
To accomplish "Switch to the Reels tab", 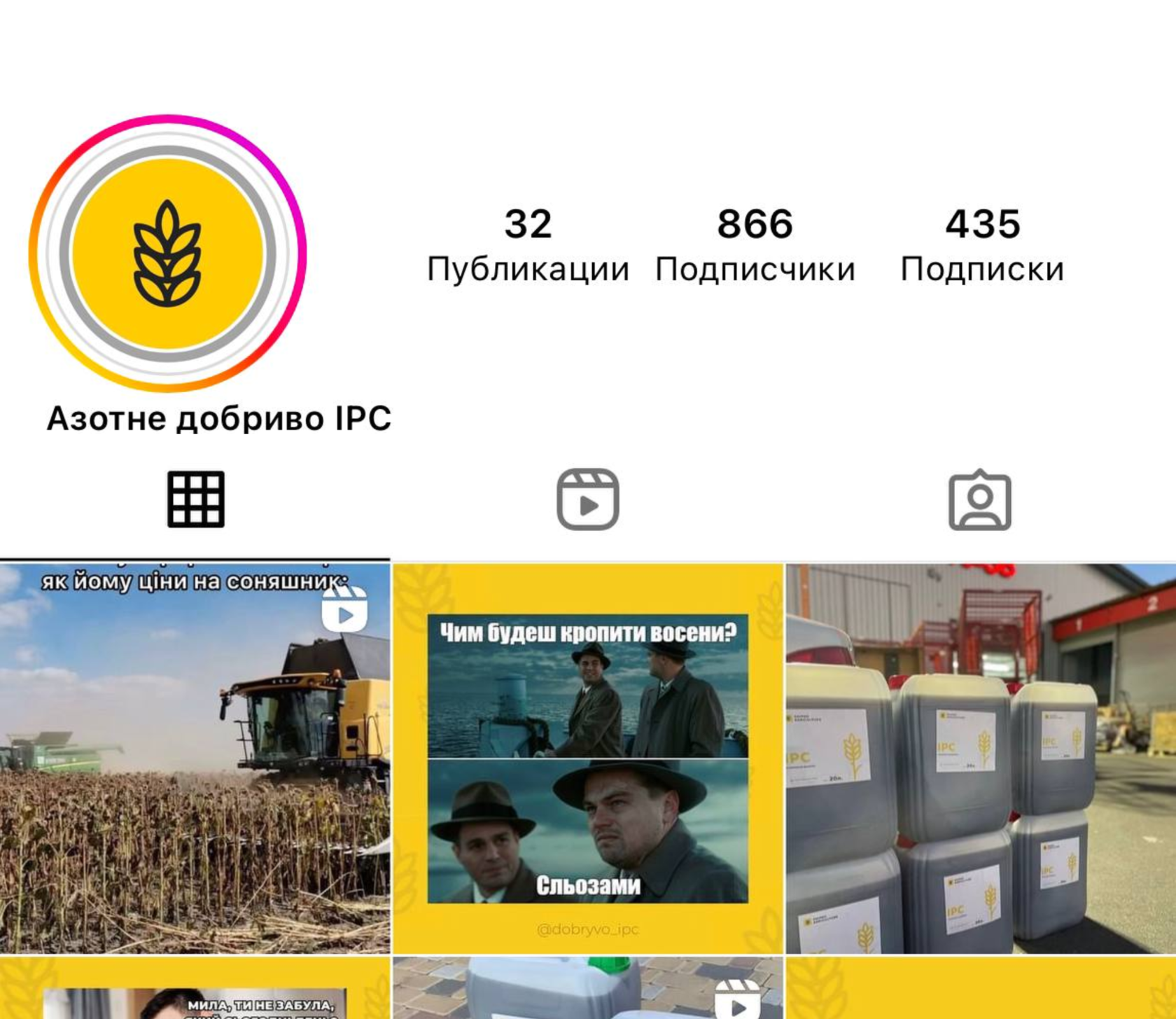I will click(x=587, y=499).
